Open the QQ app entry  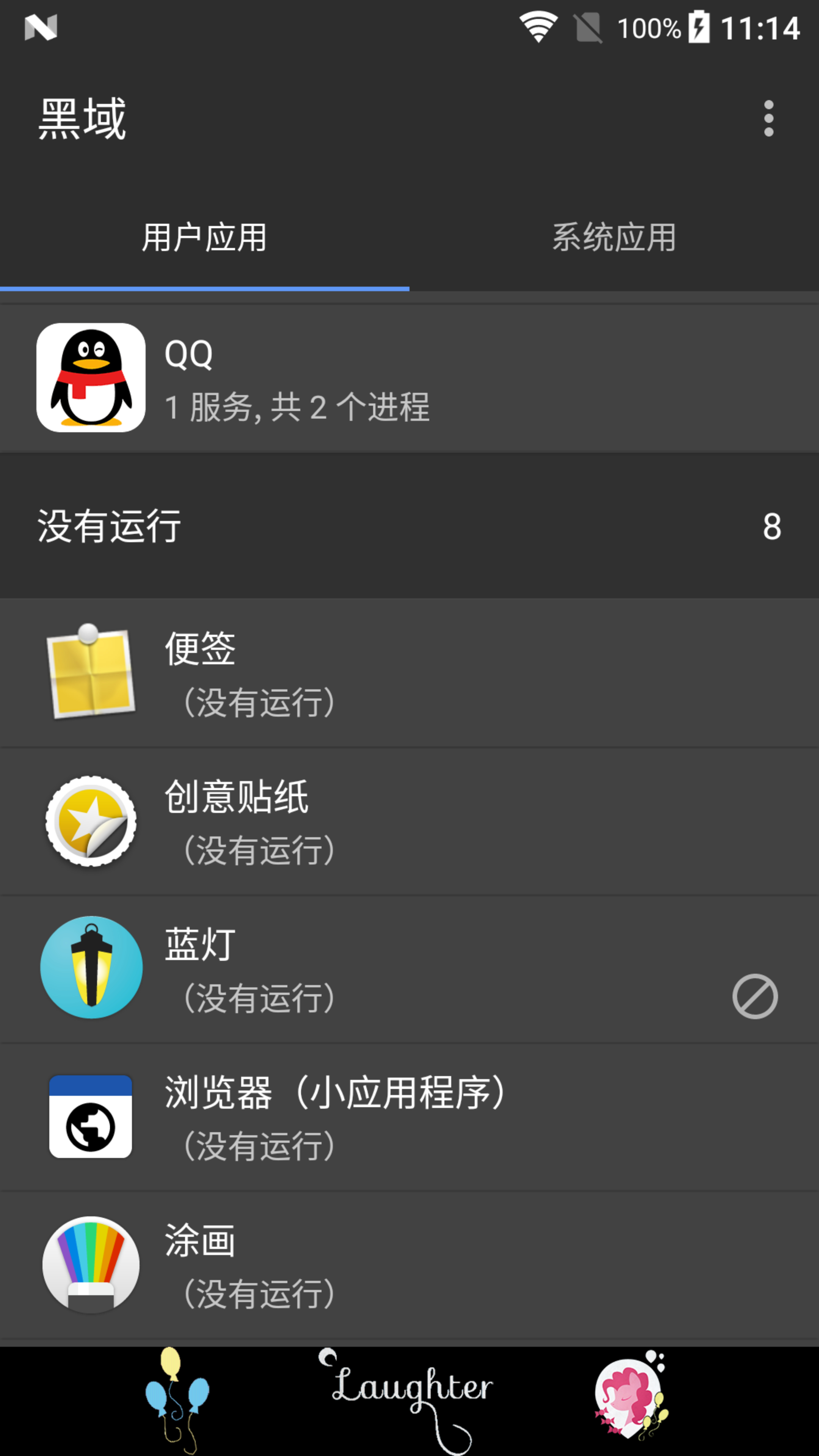pos(409,378)
